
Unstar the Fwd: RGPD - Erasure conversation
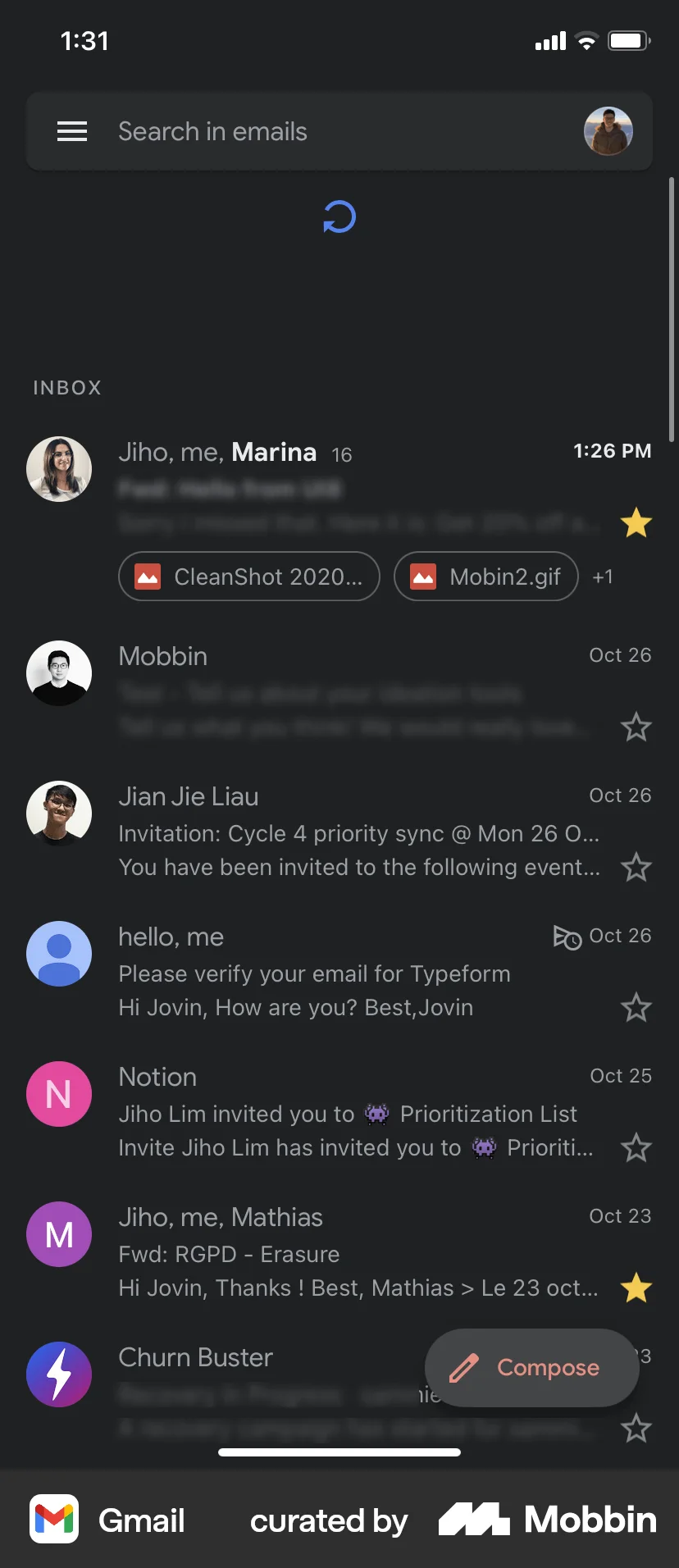click(636, 1288)
